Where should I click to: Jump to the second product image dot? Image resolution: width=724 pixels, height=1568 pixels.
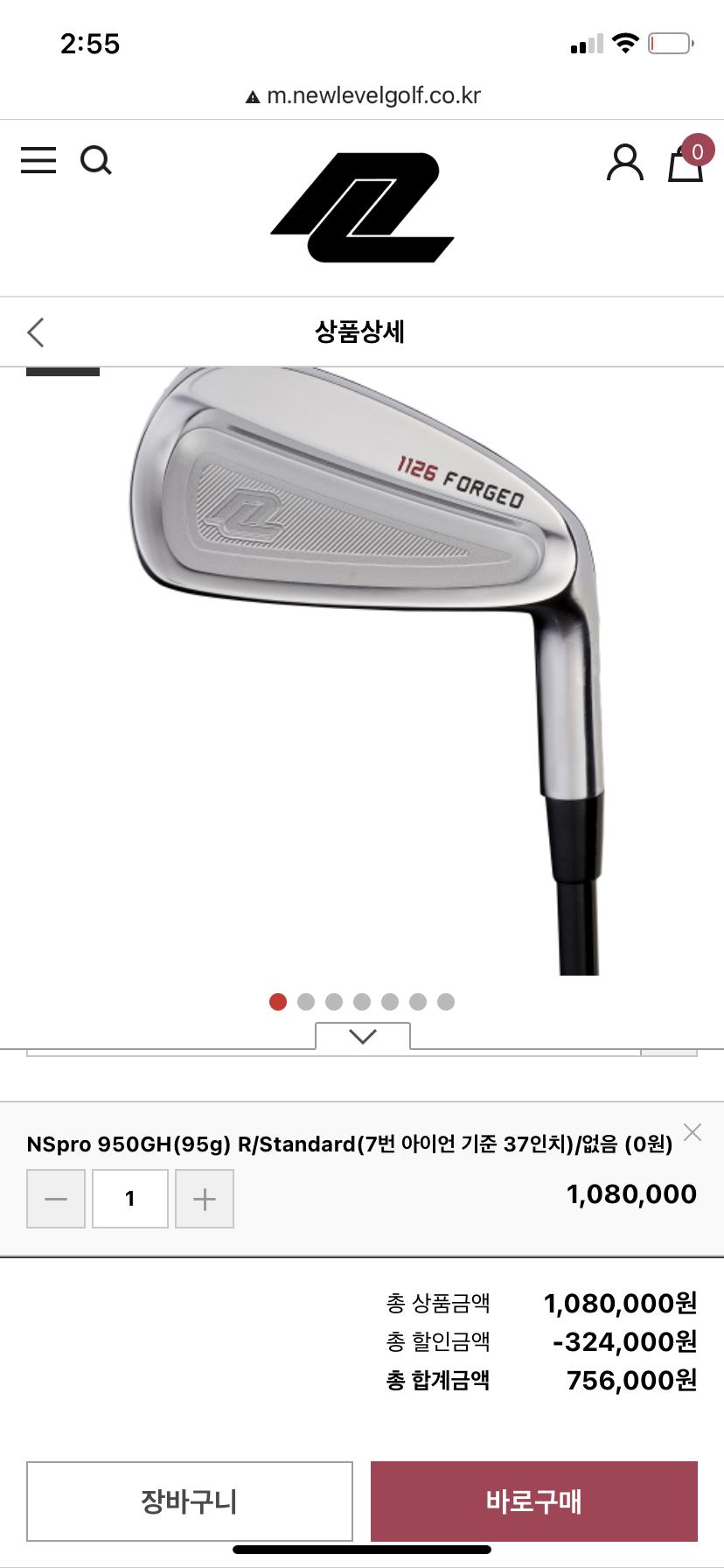306,1002
